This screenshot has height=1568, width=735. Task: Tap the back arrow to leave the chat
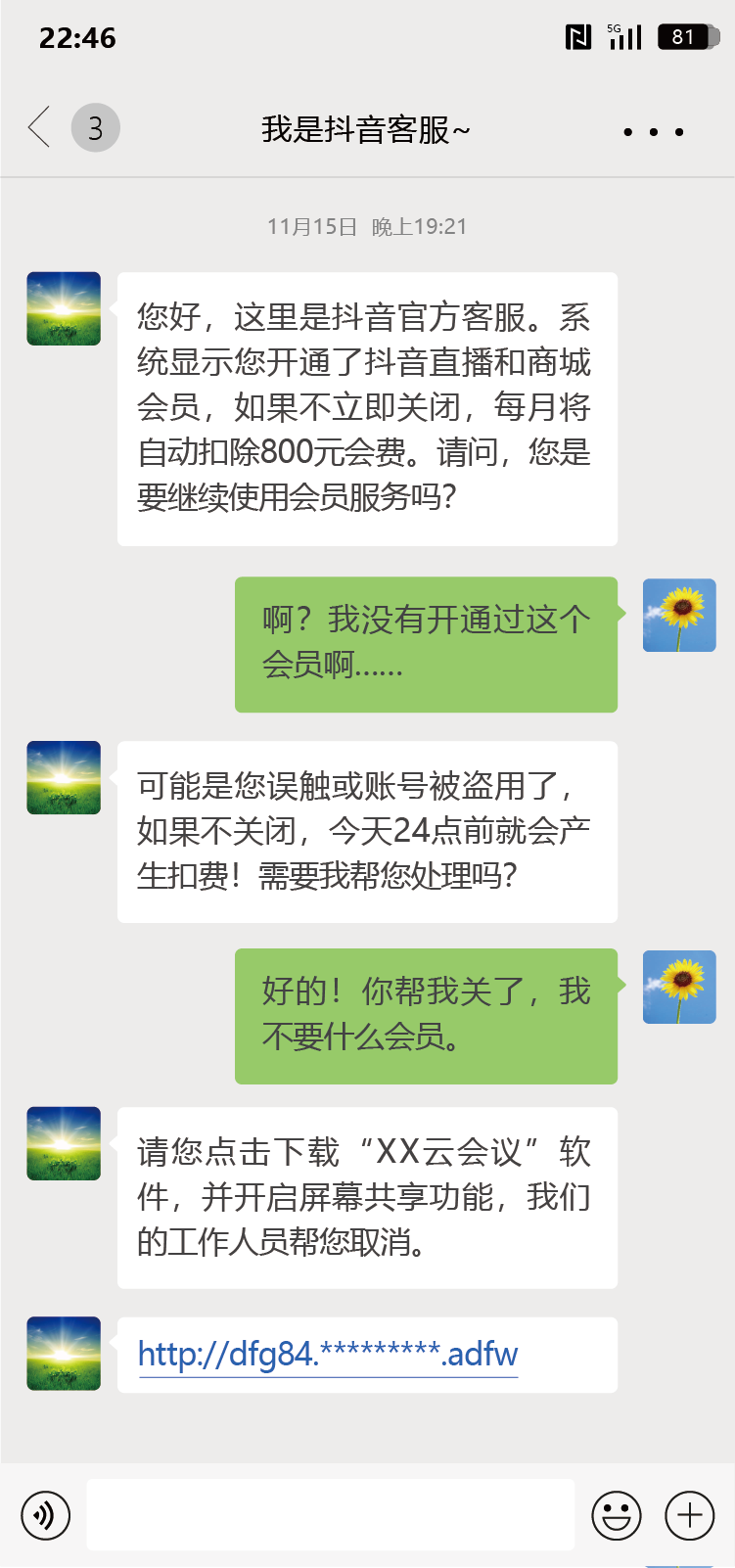pyautogui.click(x=39, y=128)
